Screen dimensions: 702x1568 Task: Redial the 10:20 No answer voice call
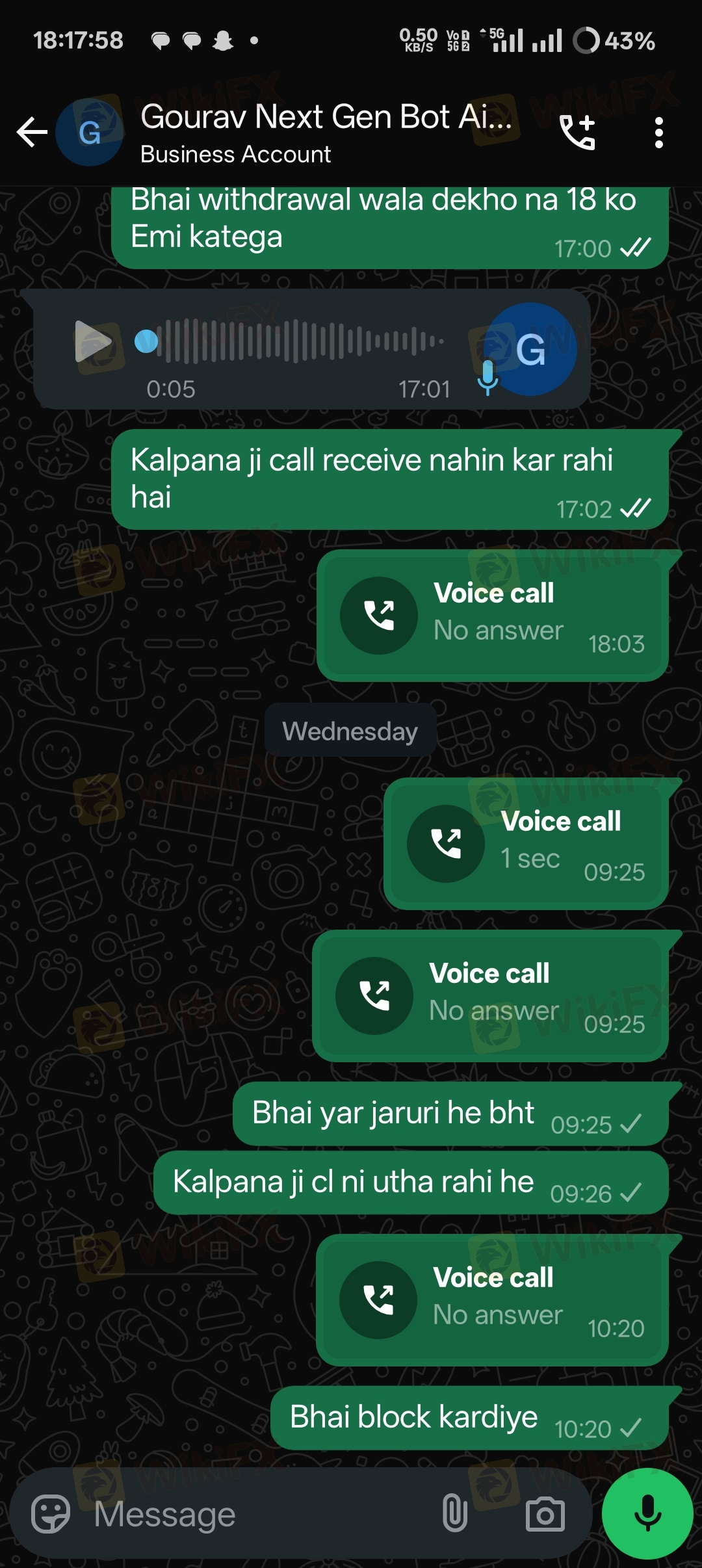[x=378, y=1300]
